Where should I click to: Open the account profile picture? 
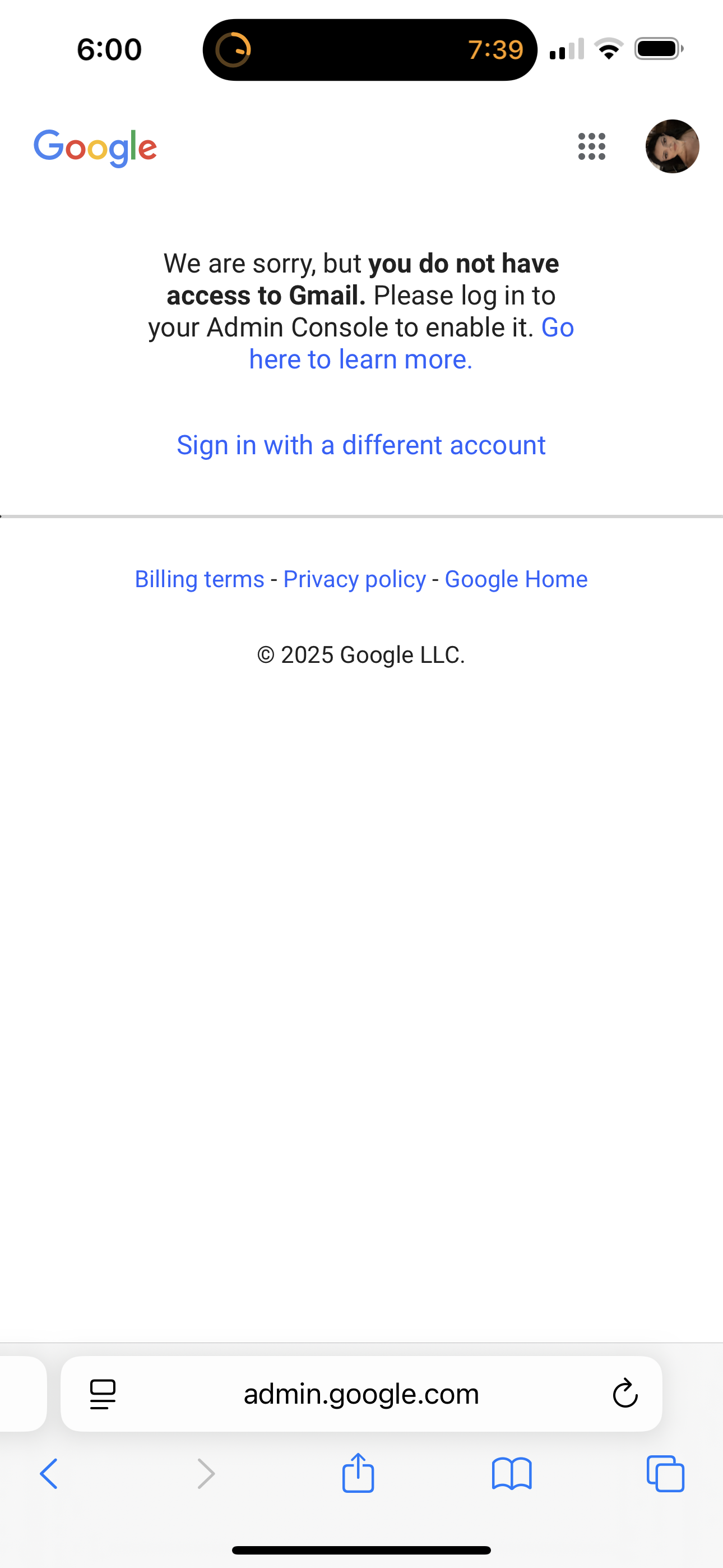point(672,147)
